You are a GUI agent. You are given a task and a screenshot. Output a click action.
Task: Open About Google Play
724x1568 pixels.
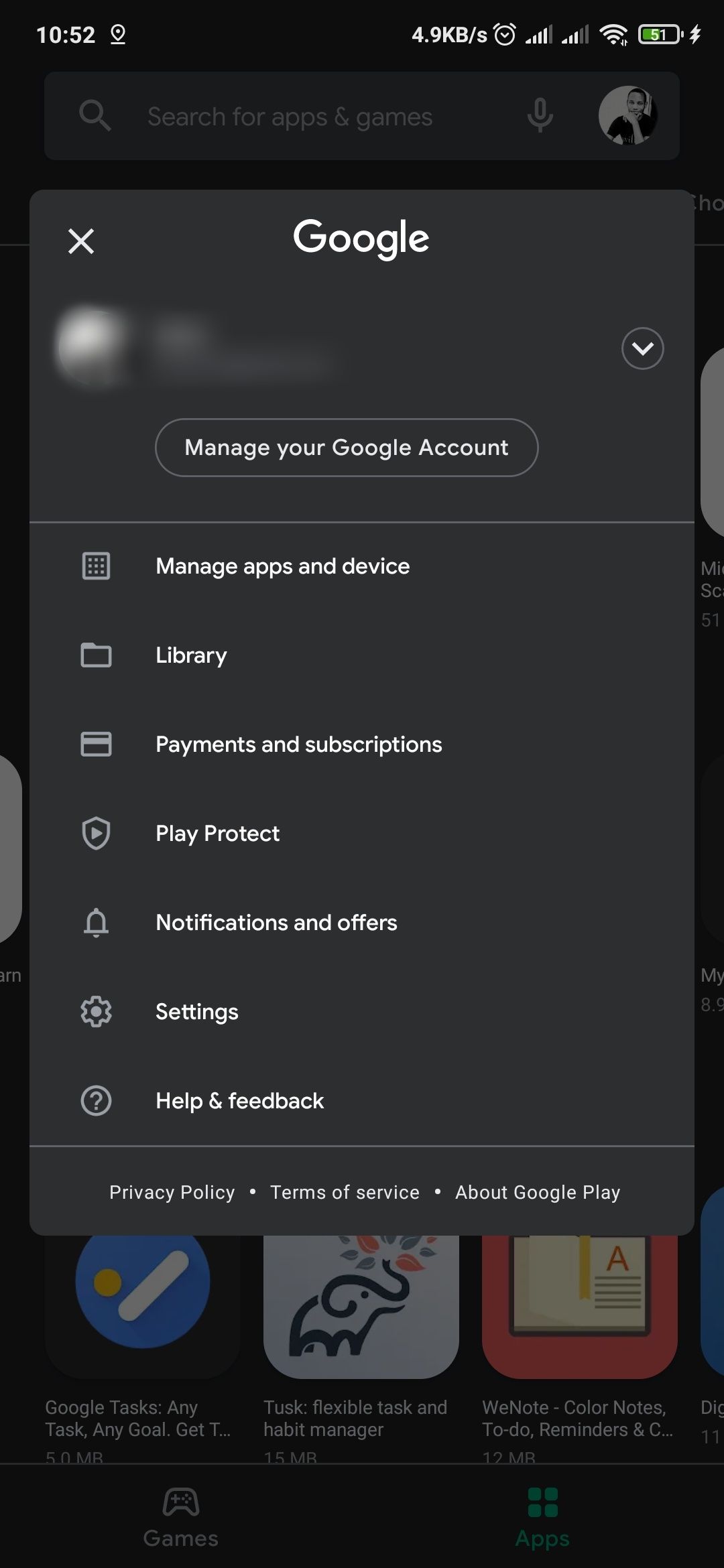tap(537, 1192)
